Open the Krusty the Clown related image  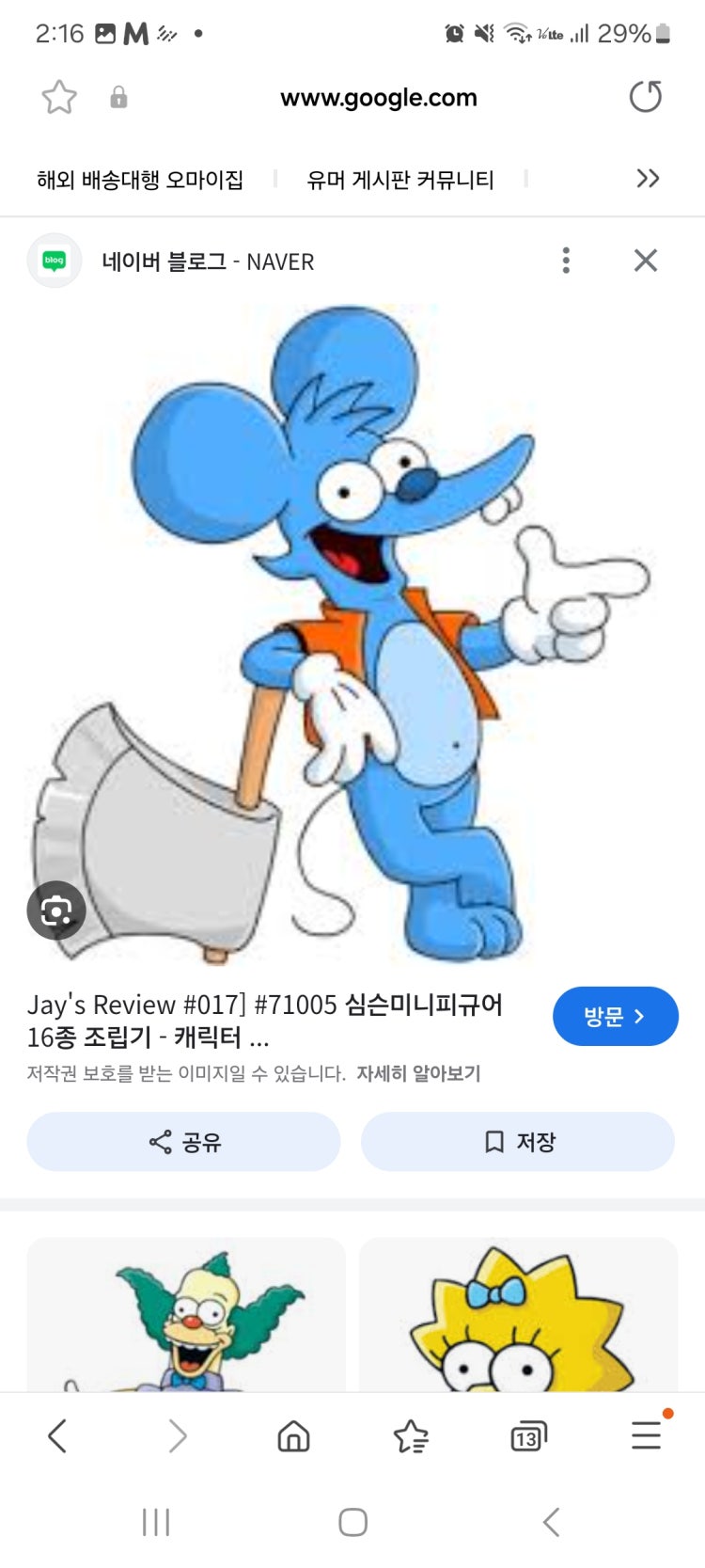pyautogui.click(x=186, y=1317)
